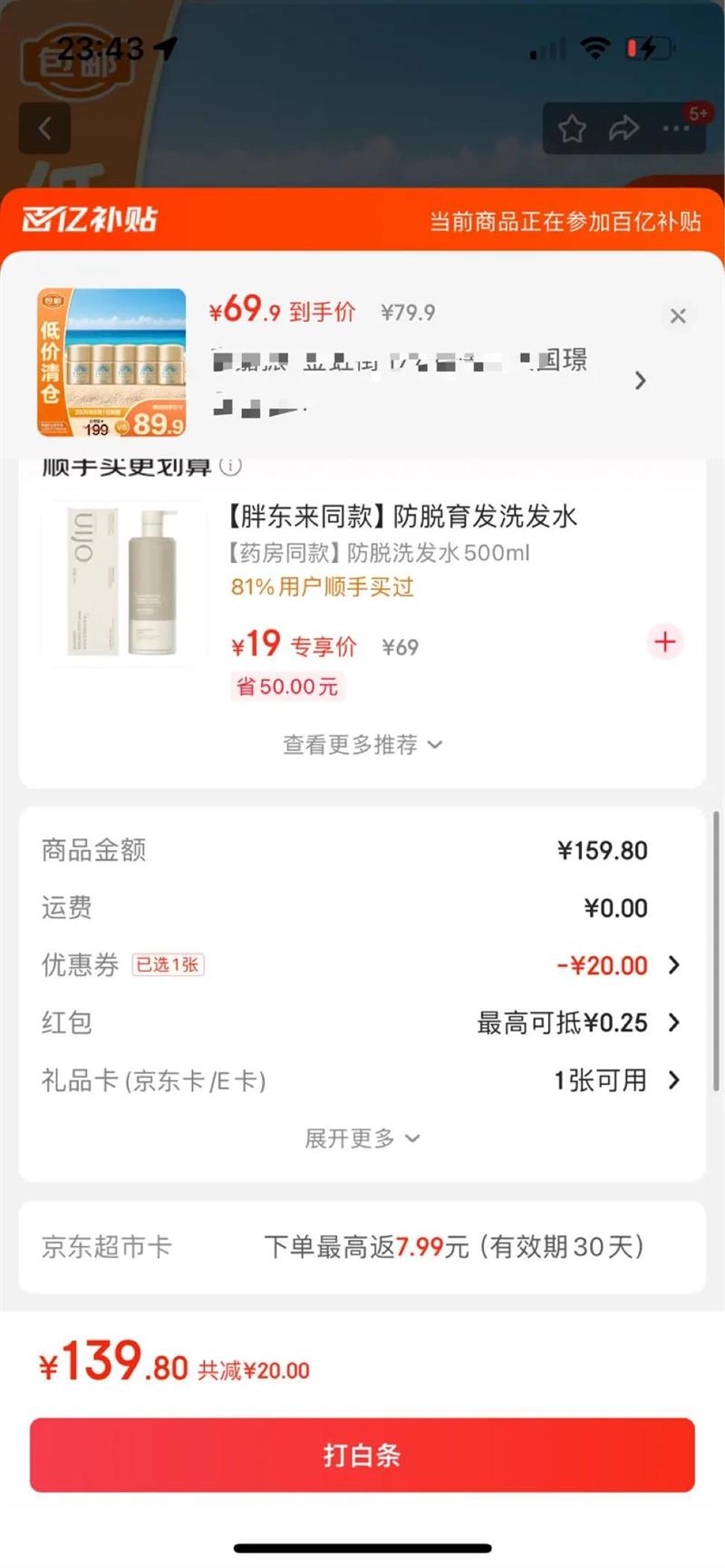The image size is (725, 1568).
Task: Open product details via the chevron arrow
Action: point(641,381)
